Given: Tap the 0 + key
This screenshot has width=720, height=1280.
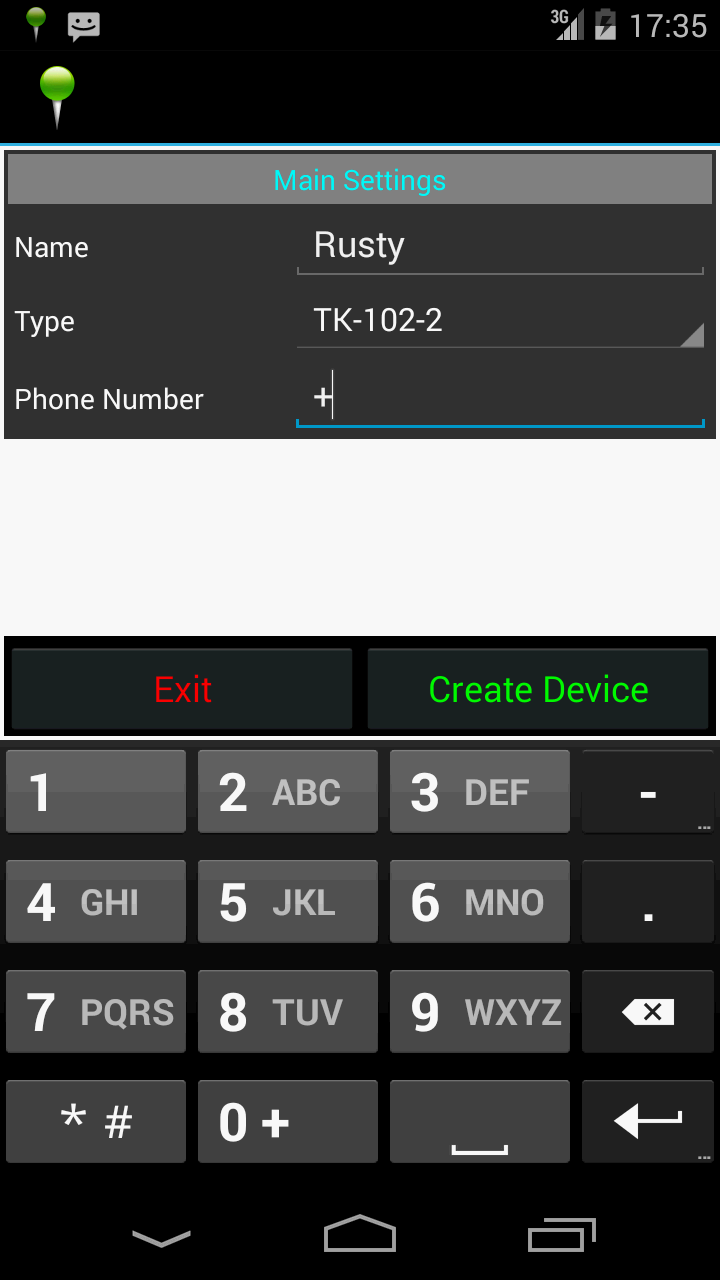Looking at the screenshot, I should click(x=288, y=1122).
